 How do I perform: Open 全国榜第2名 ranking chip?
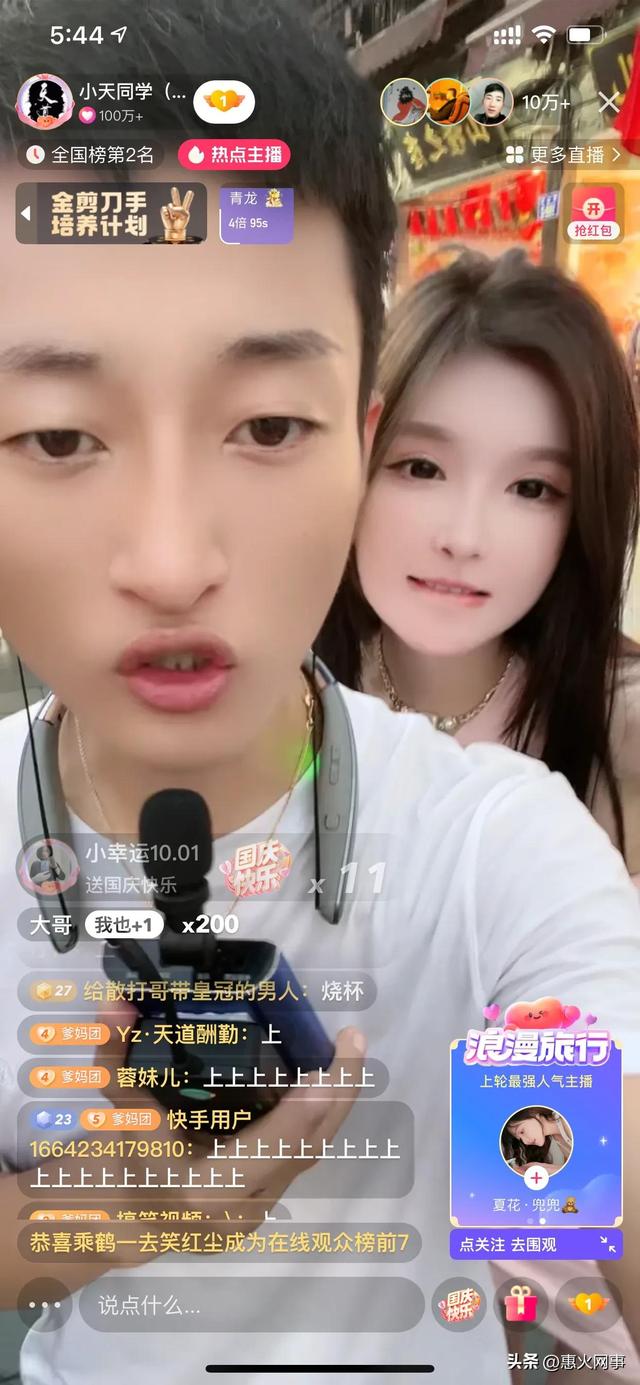[x=91, y=155]
